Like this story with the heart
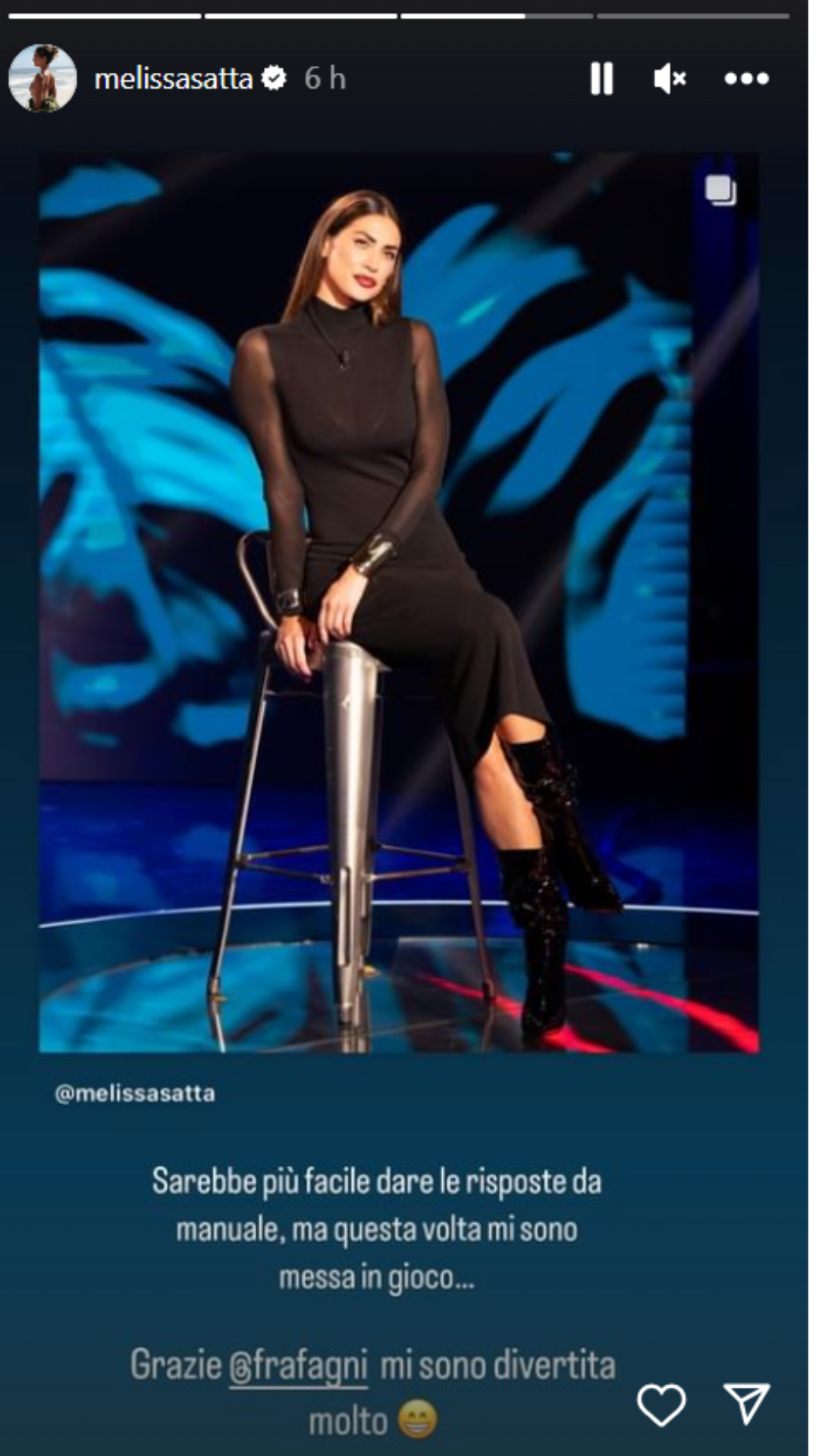Screen dimensions: 819x1456 click(x=661, y=1404)
